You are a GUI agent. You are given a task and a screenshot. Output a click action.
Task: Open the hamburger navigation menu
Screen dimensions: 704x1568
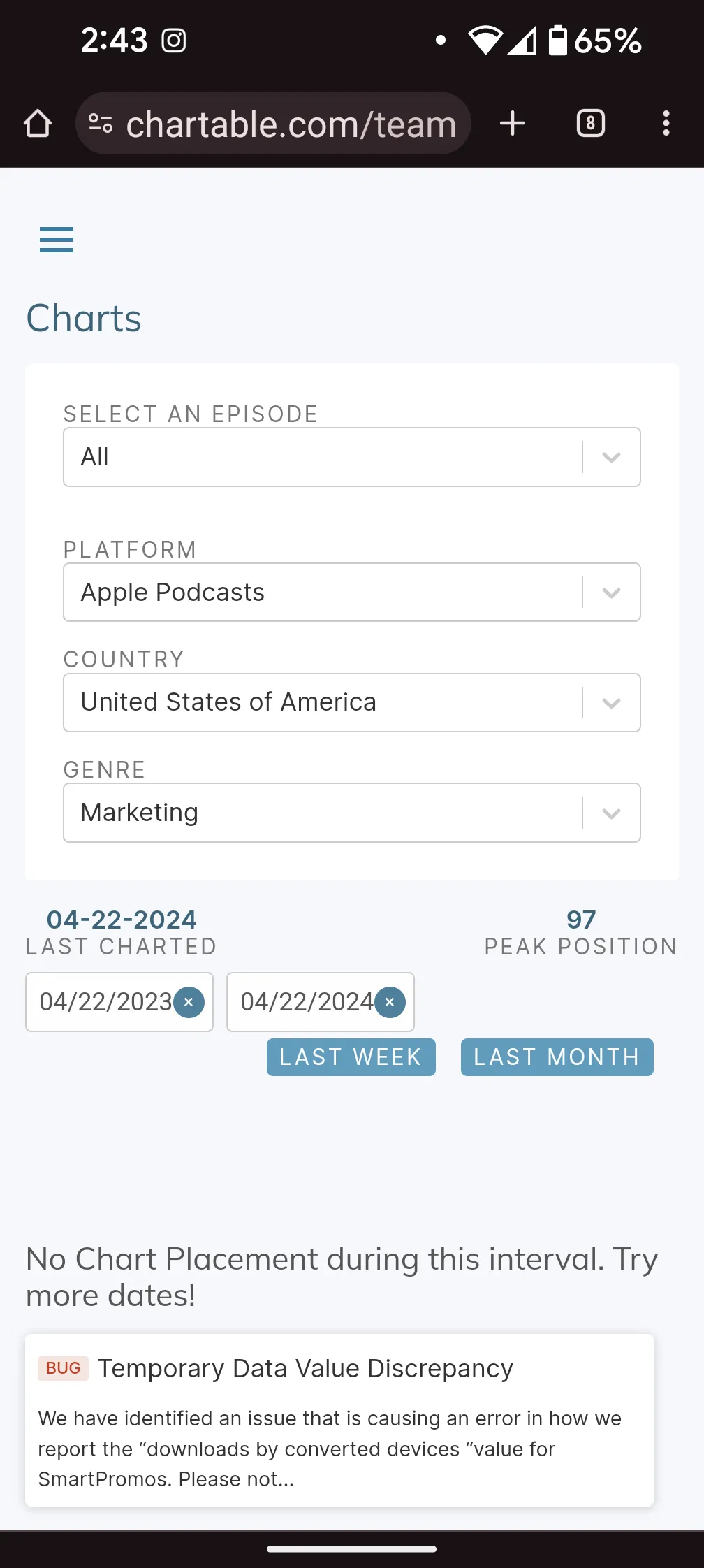(57, 240)
